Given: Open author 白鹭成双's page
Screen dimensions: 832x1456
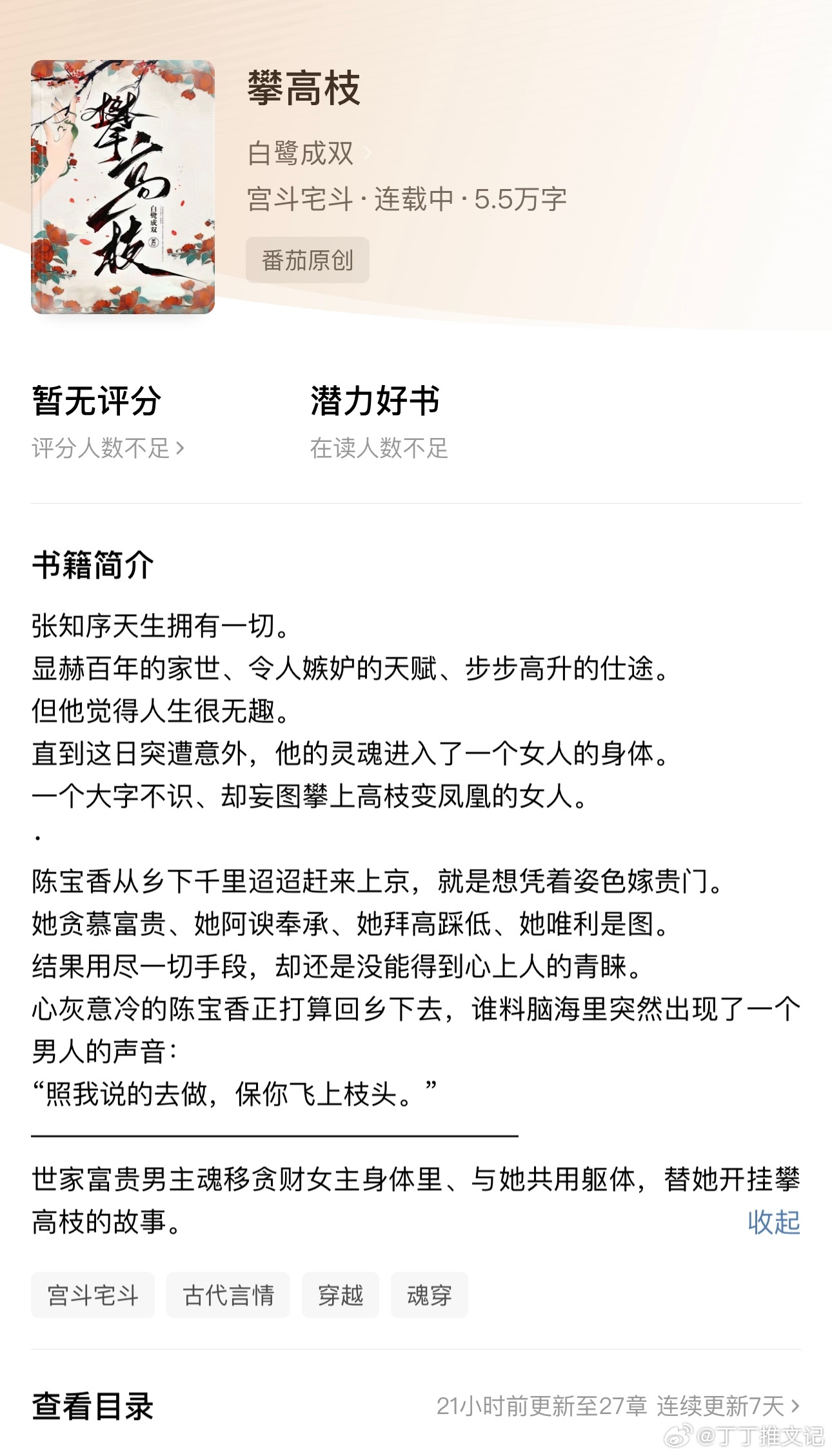Looking at the screenshot, I should tap(309, 154).
